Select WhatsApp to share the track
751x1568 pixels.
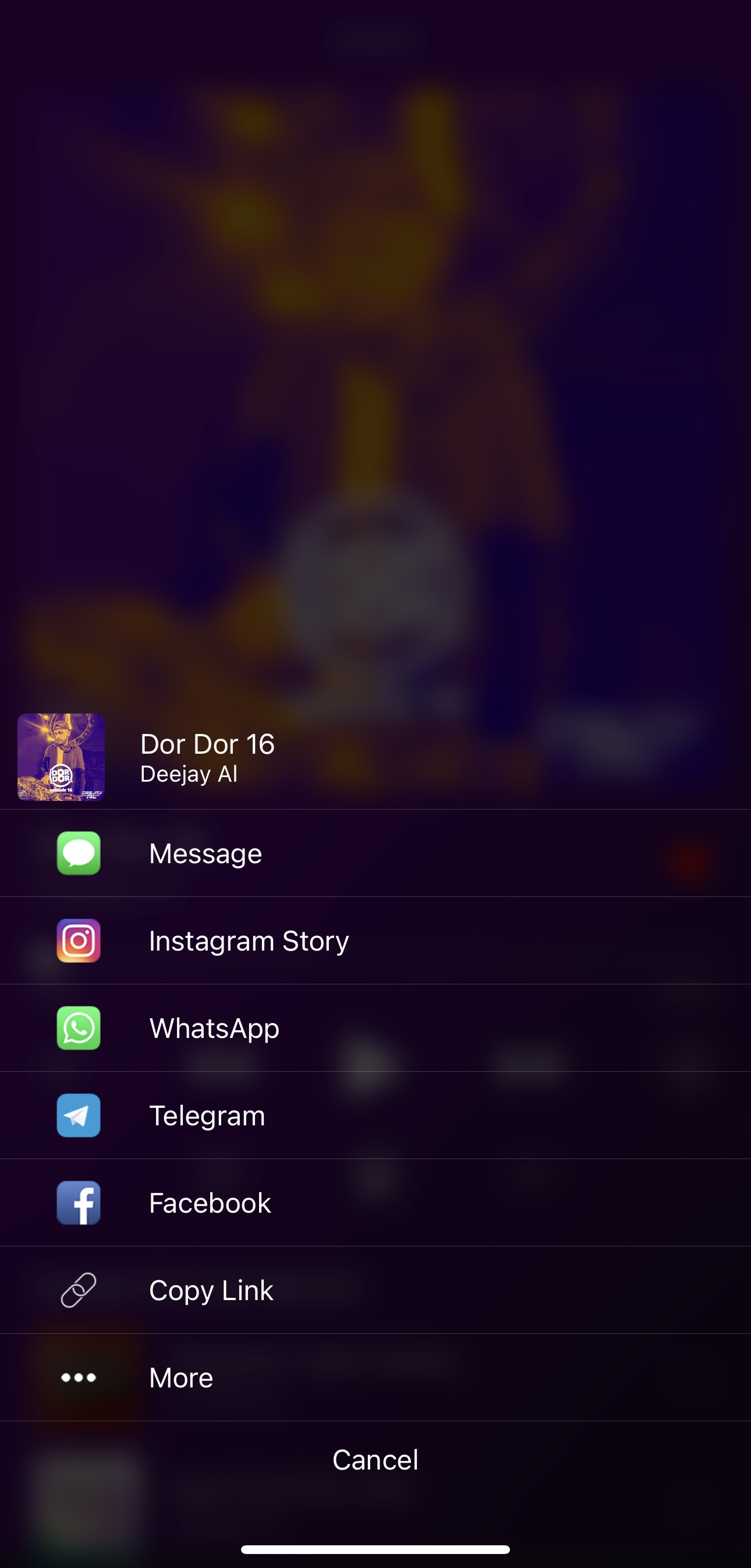coord(214,1028)
